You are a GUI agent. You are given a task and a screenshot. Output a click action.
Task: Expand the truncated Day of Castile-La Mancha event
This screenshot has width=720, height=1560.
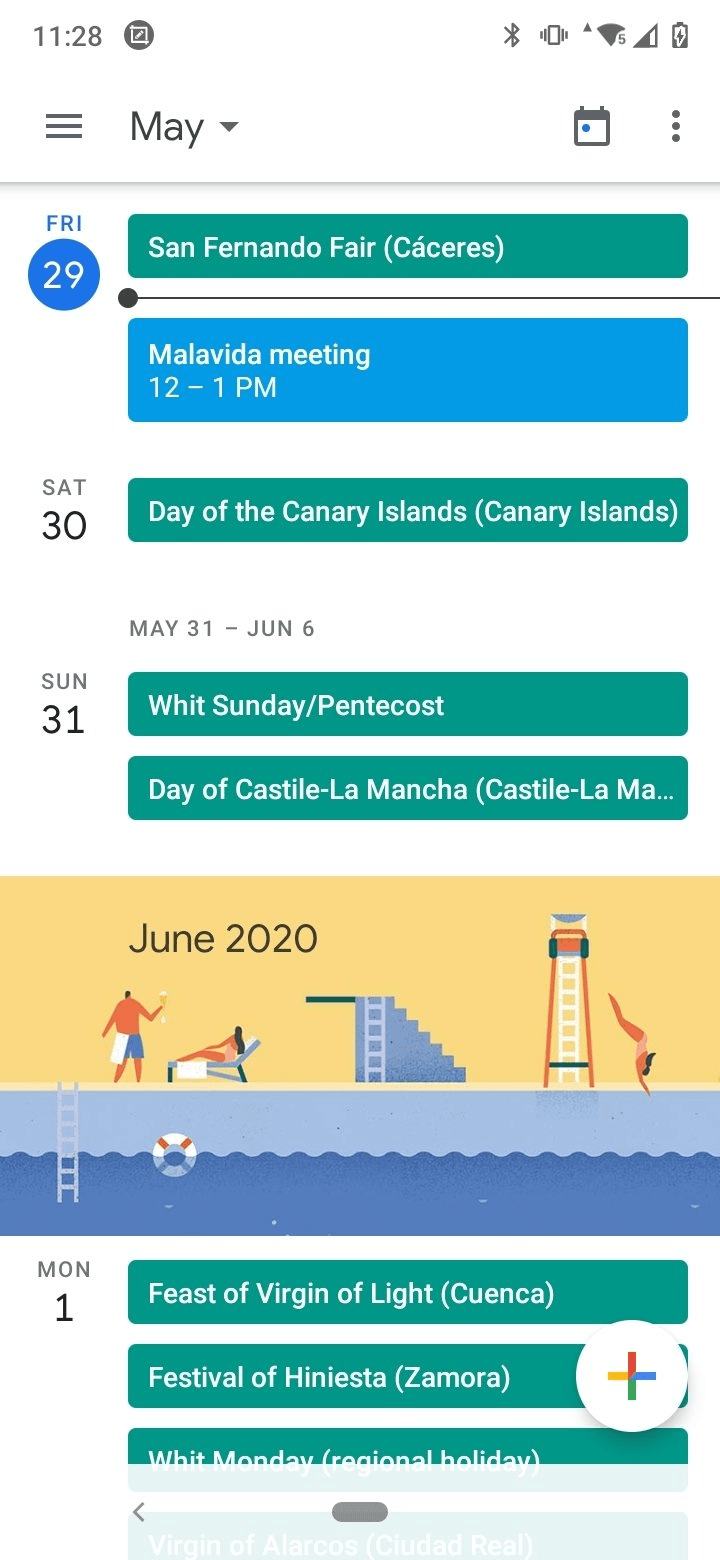click(x=407, y=789)
